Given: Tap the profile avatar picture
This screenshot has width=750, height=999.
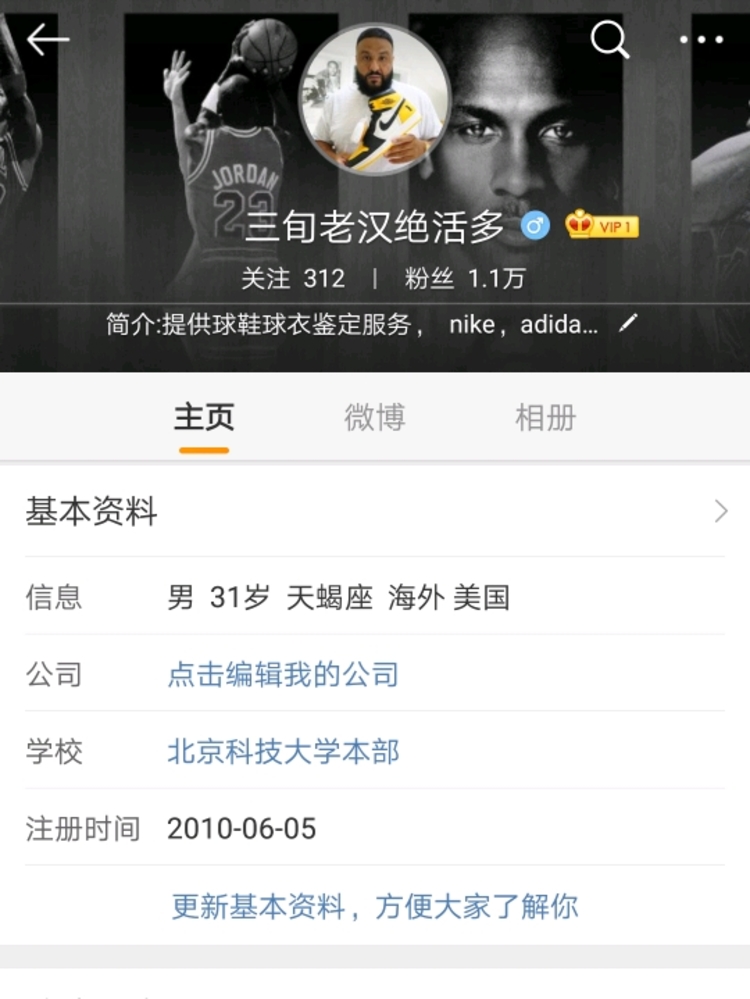Looking at the screenshot, I should pos(375,99).
